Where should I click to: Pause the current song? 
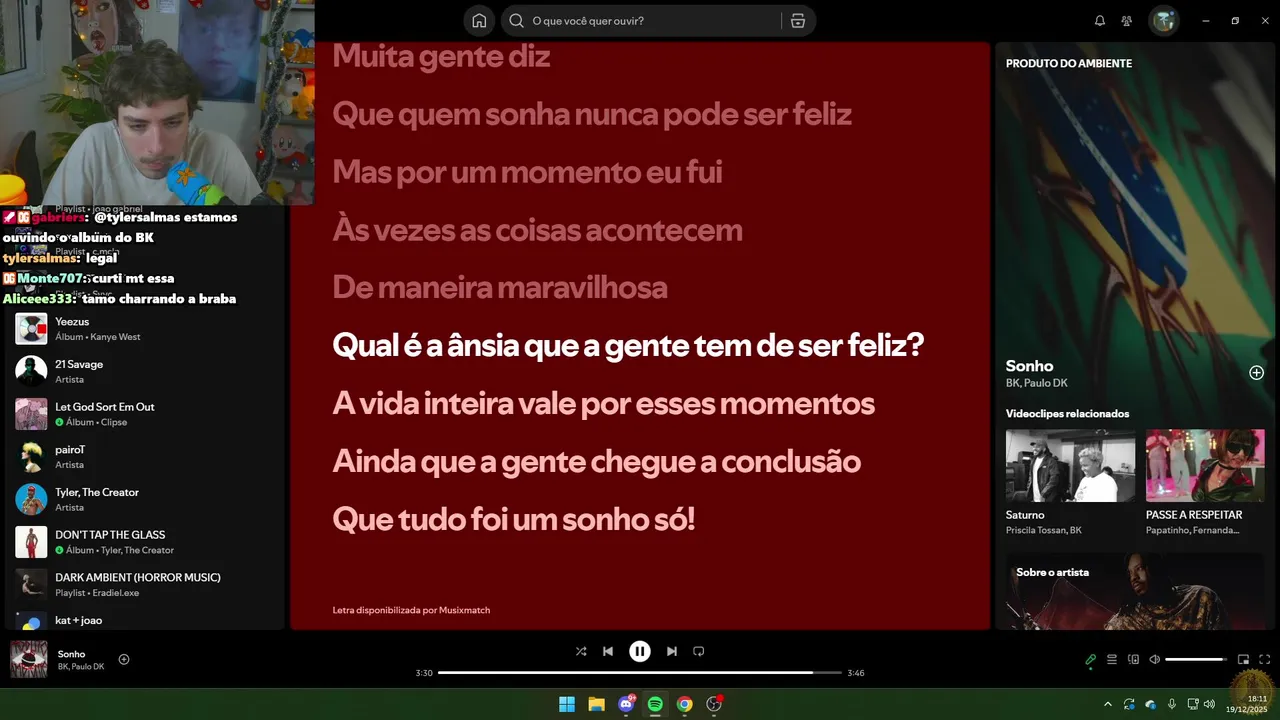click(640, 652)
